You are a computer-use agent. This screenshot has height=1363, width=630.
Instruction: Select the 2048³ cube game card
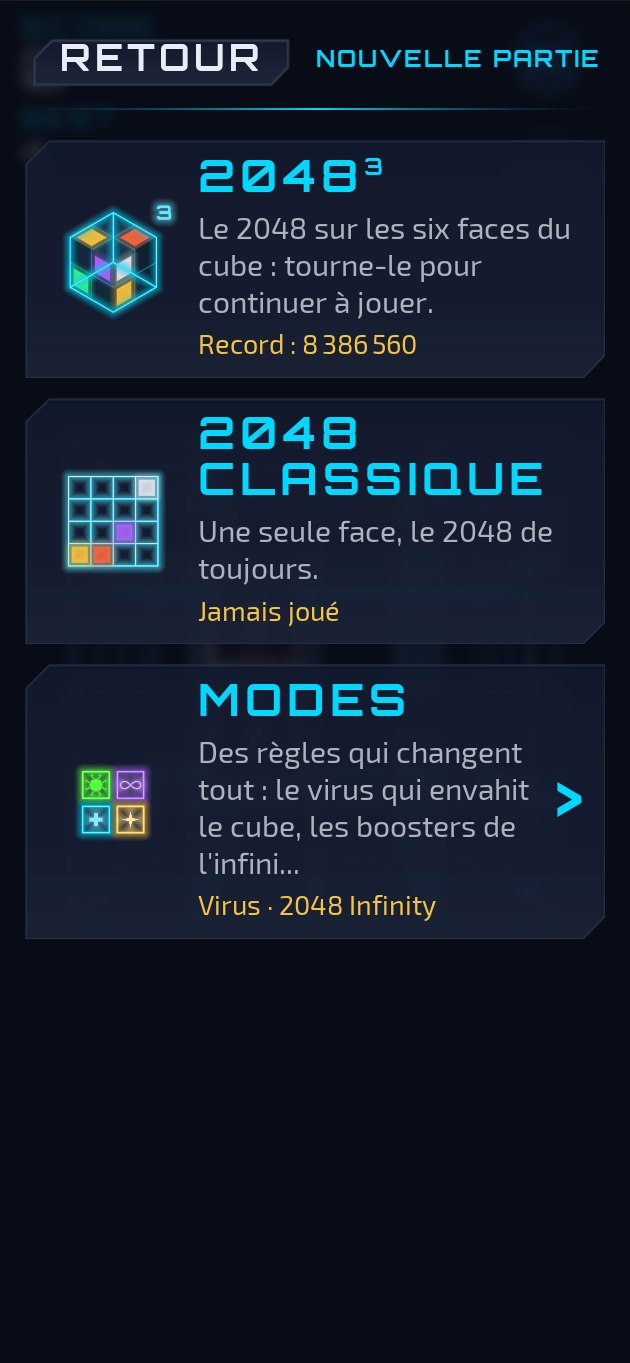click(x=315, y=259)
